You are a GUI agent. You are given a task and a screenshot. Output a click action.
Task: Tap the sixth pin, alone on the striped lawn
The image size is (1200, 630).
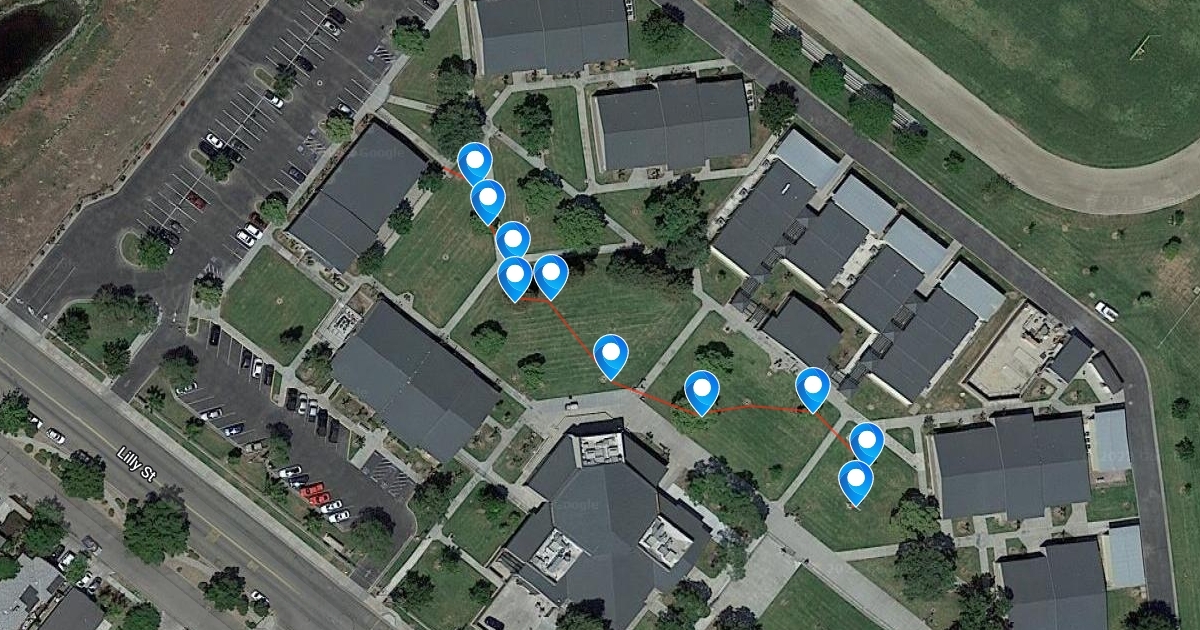pos(610,354)
